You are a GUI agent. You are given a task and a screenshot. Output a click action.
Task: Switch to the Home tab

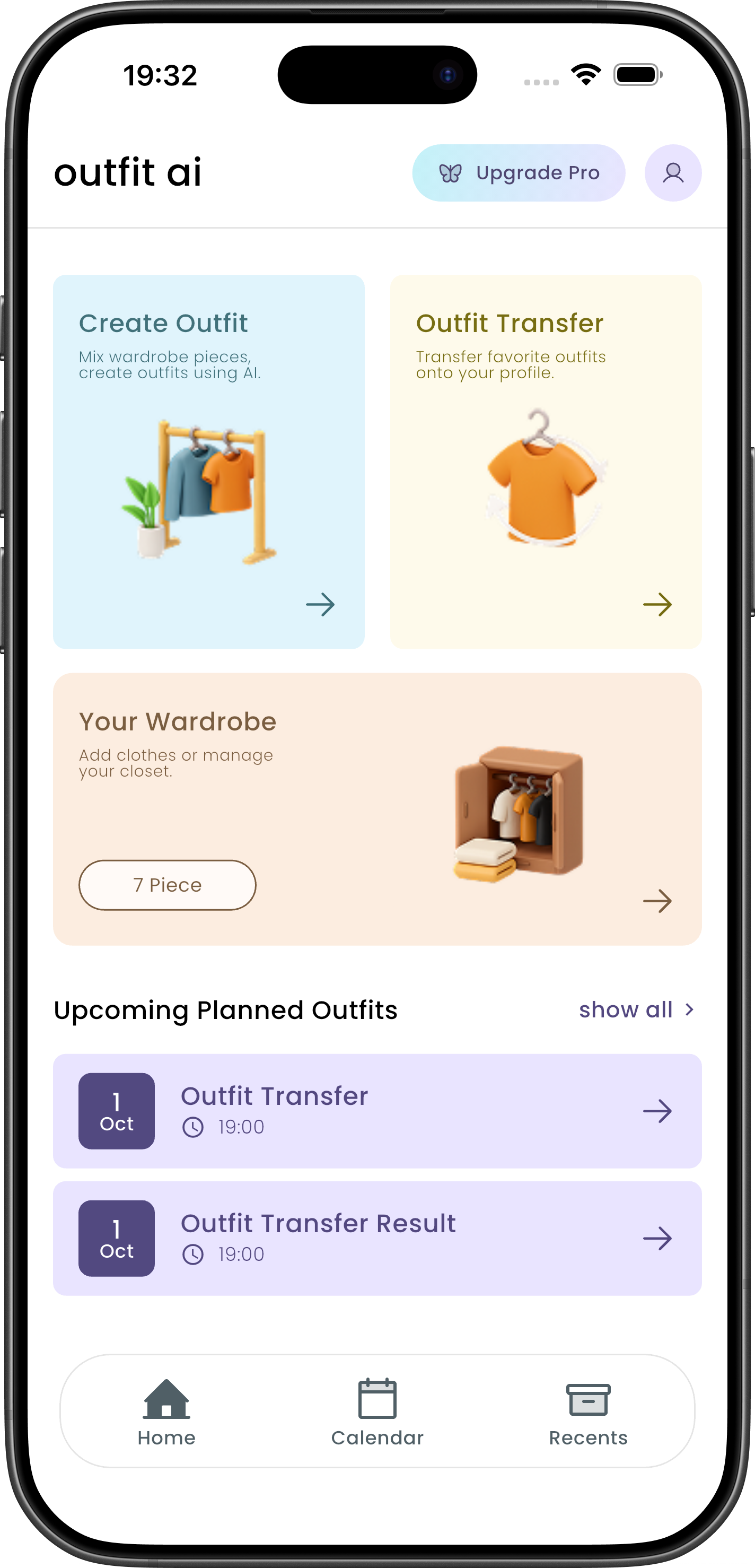click(166, 1412)
